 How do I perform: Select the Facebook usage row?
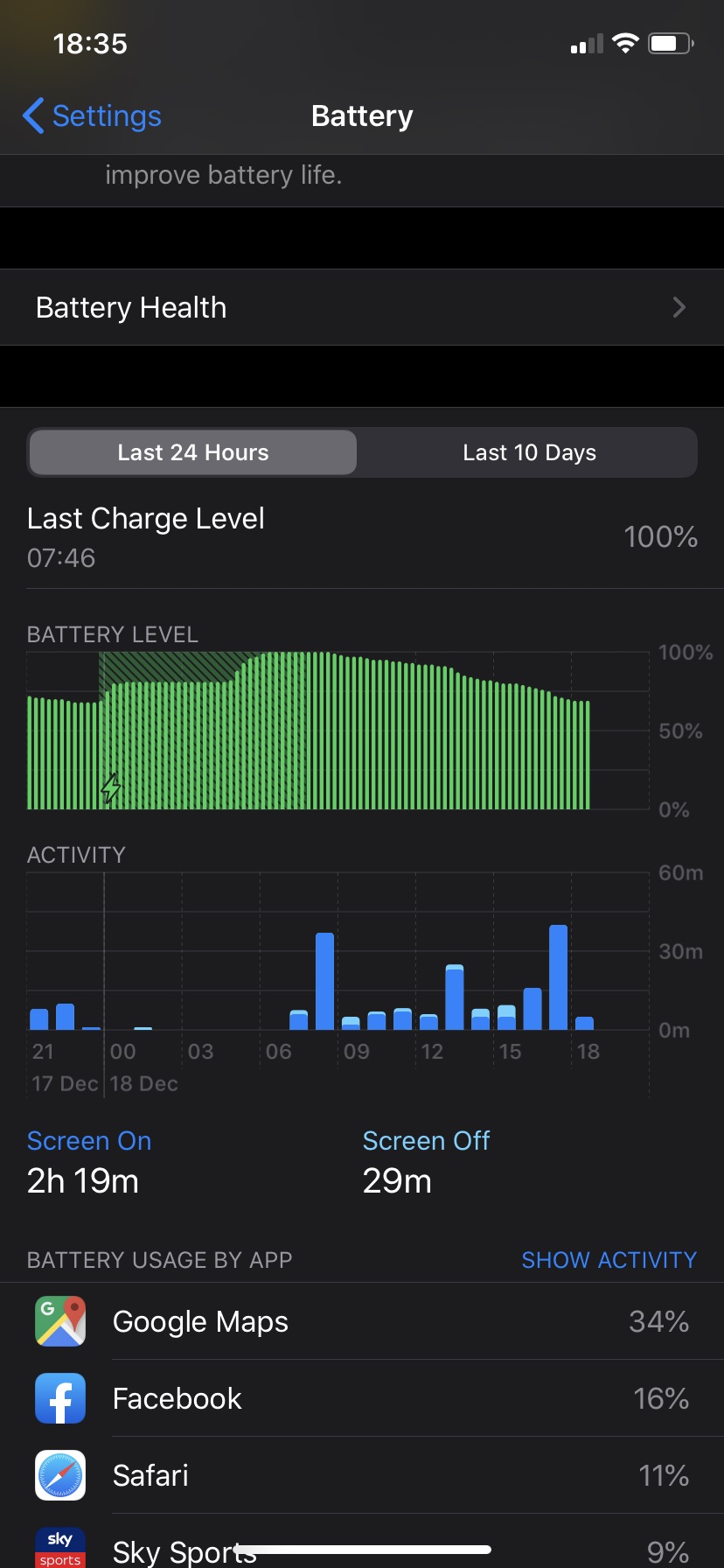(362, 1398)
